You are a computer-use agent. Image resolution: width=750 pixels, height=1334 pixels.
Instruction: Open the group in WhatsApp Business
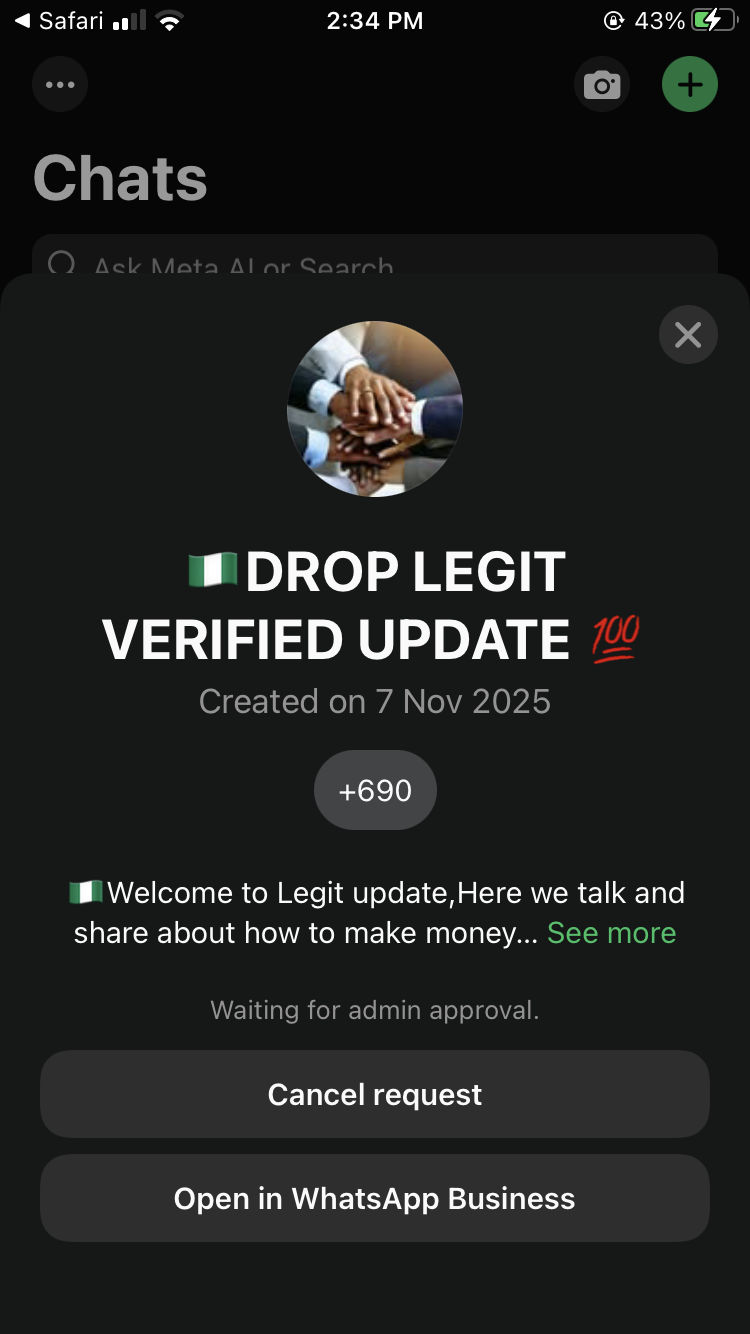click(x=375, y=1198)
